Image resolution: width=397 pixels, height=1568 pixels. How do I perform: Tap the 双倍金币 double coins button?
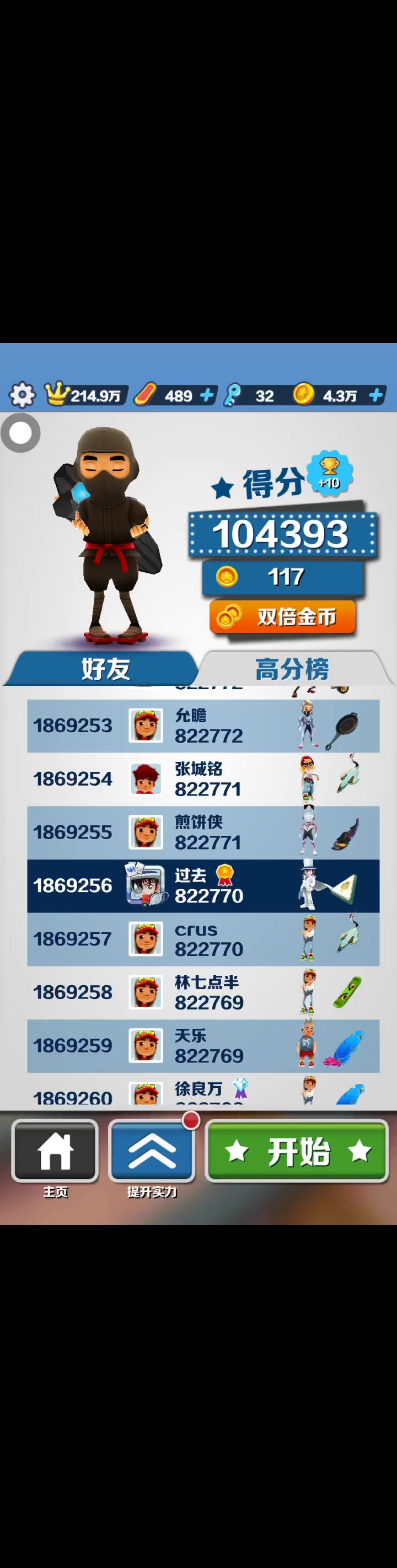[x=282, y=617]
